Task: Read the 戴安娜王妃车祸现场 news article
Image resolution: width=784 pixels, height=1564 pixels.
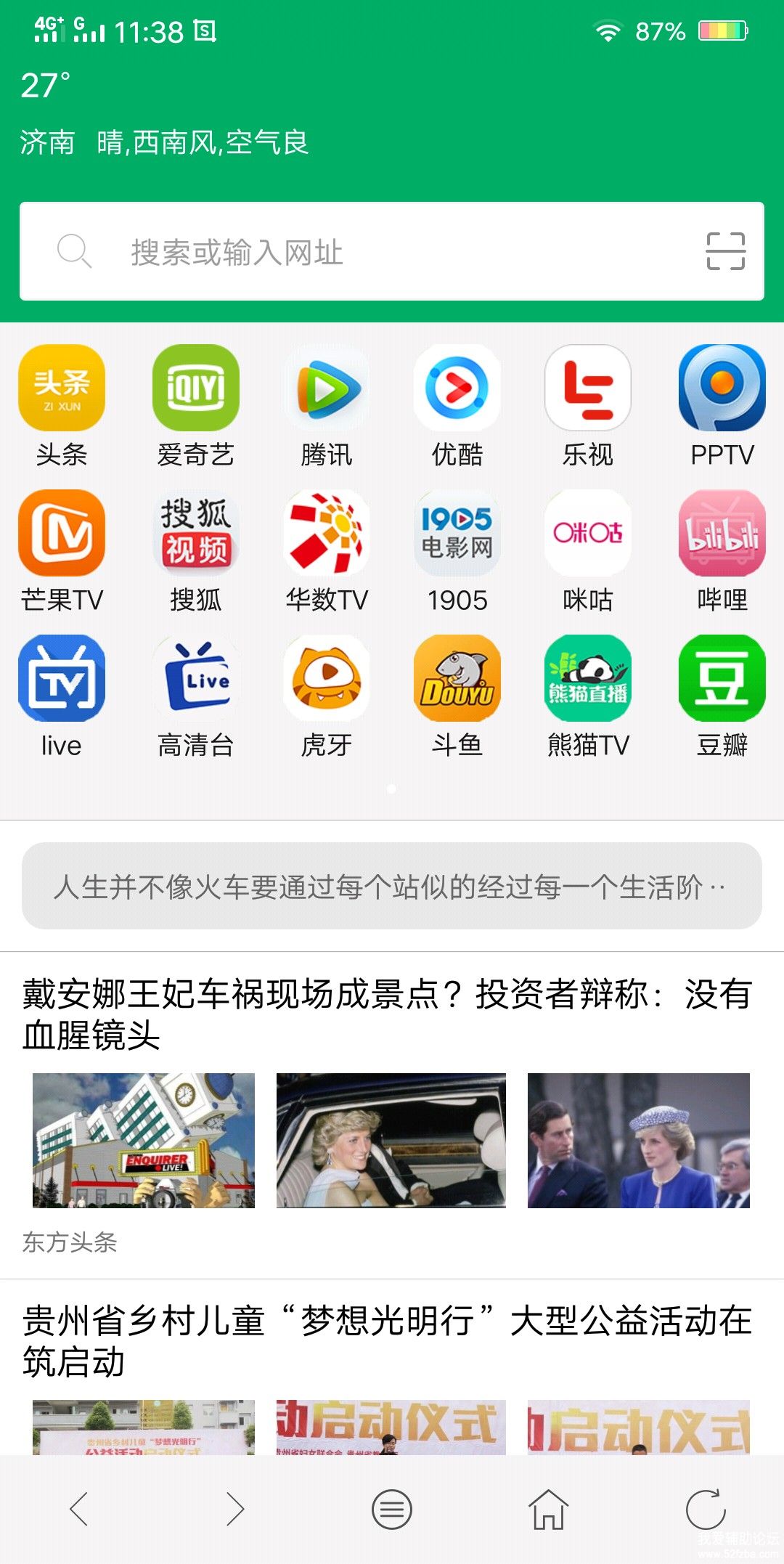Action: [386, 1014]
